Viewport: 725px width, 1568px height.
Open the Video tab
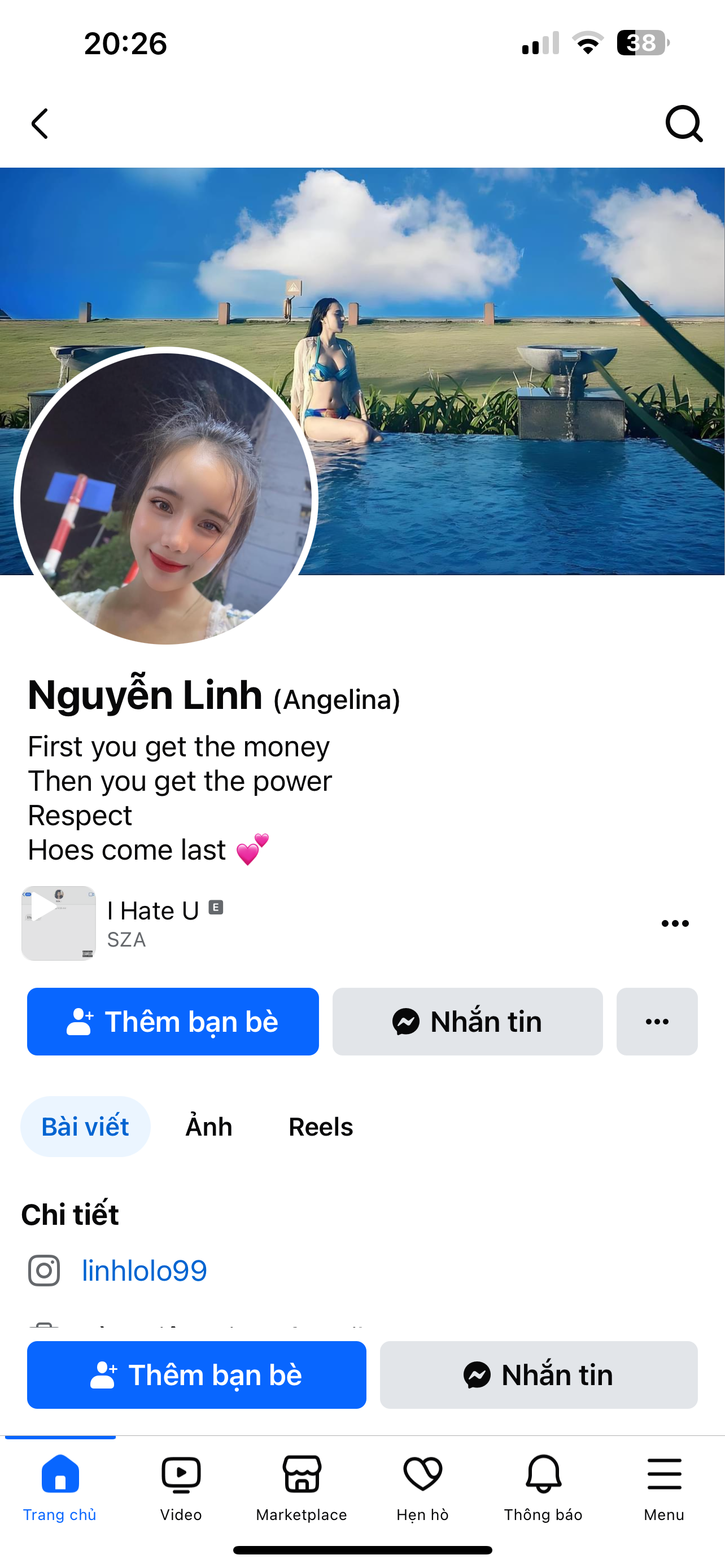(x=181, y=1485)
